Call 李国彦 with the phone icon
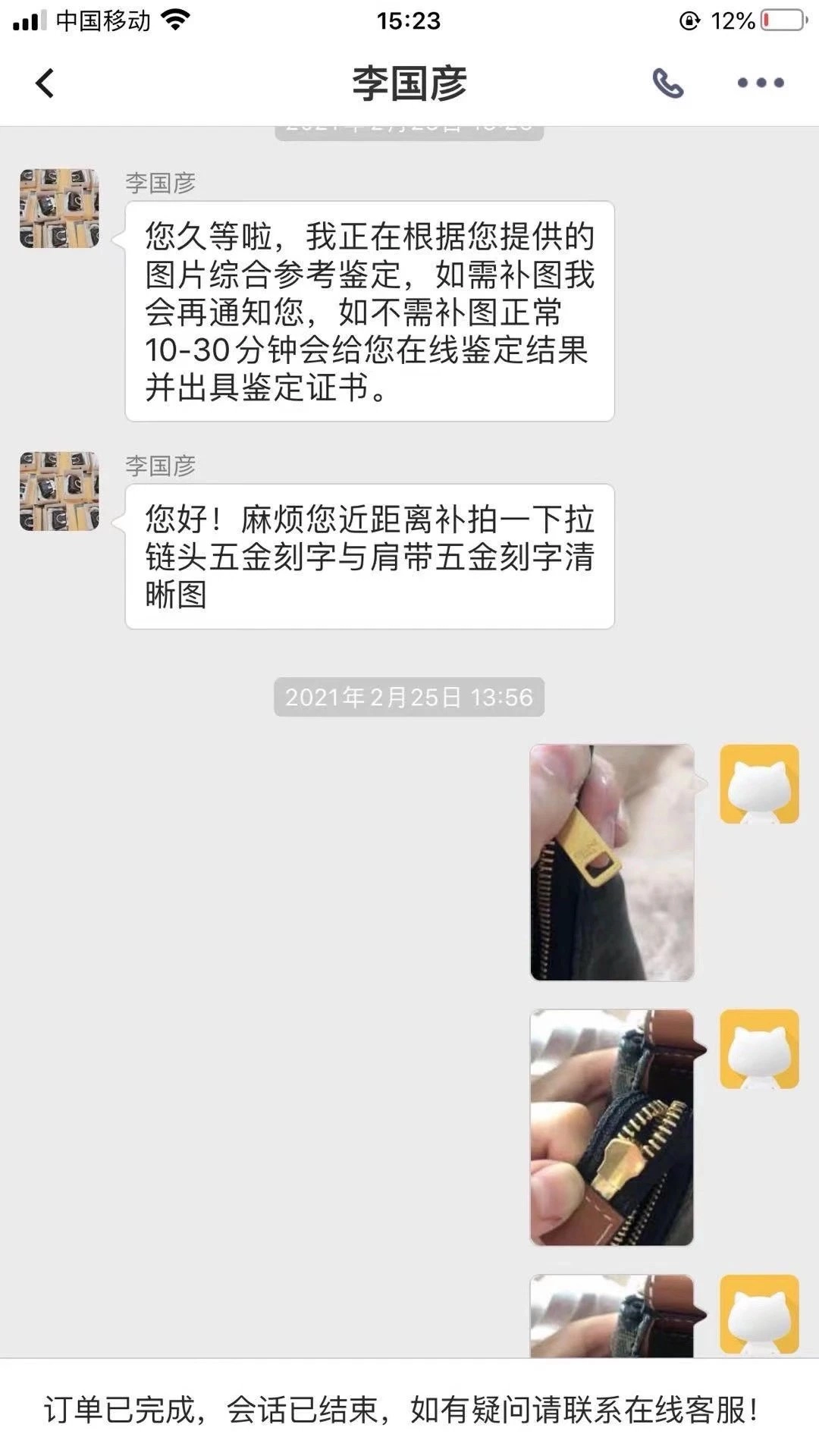 667,83
